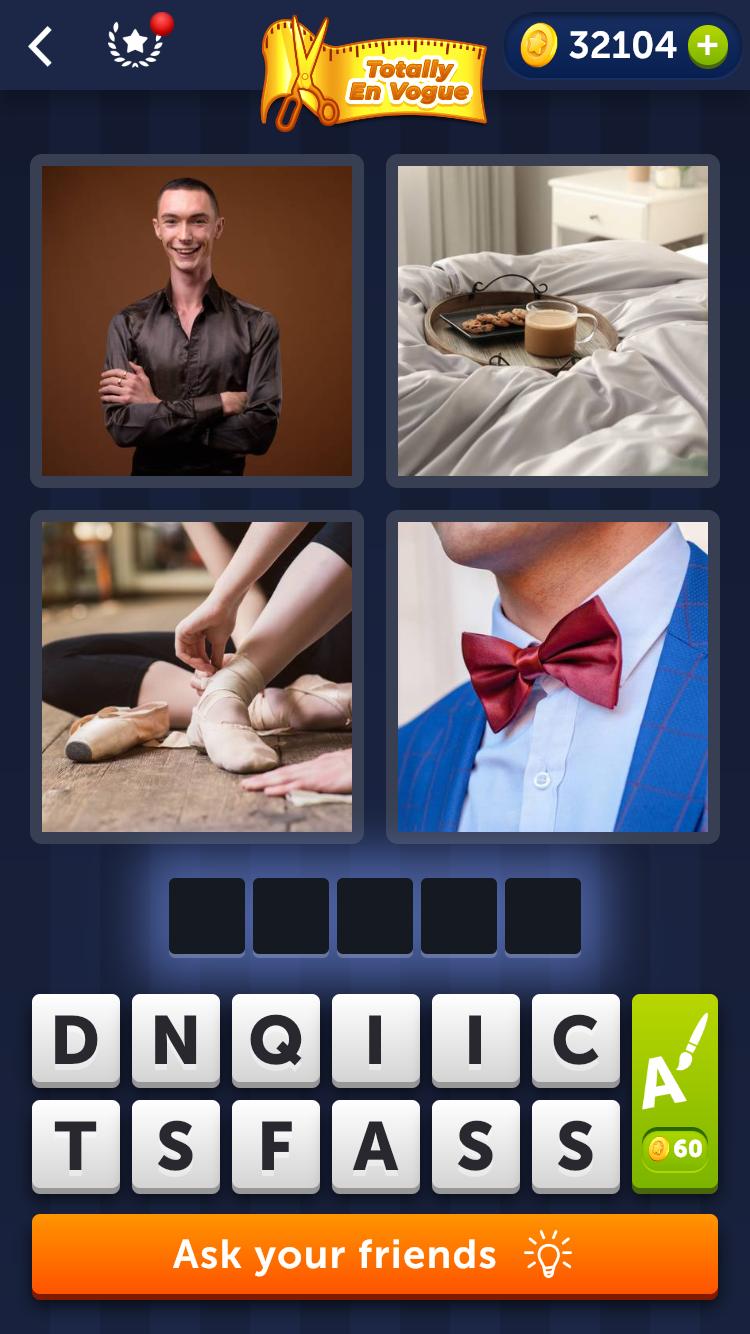Tap the letter T tile
This screenshot has height=1334, width=750.
pyautogui.click(x=76, y=1146)
